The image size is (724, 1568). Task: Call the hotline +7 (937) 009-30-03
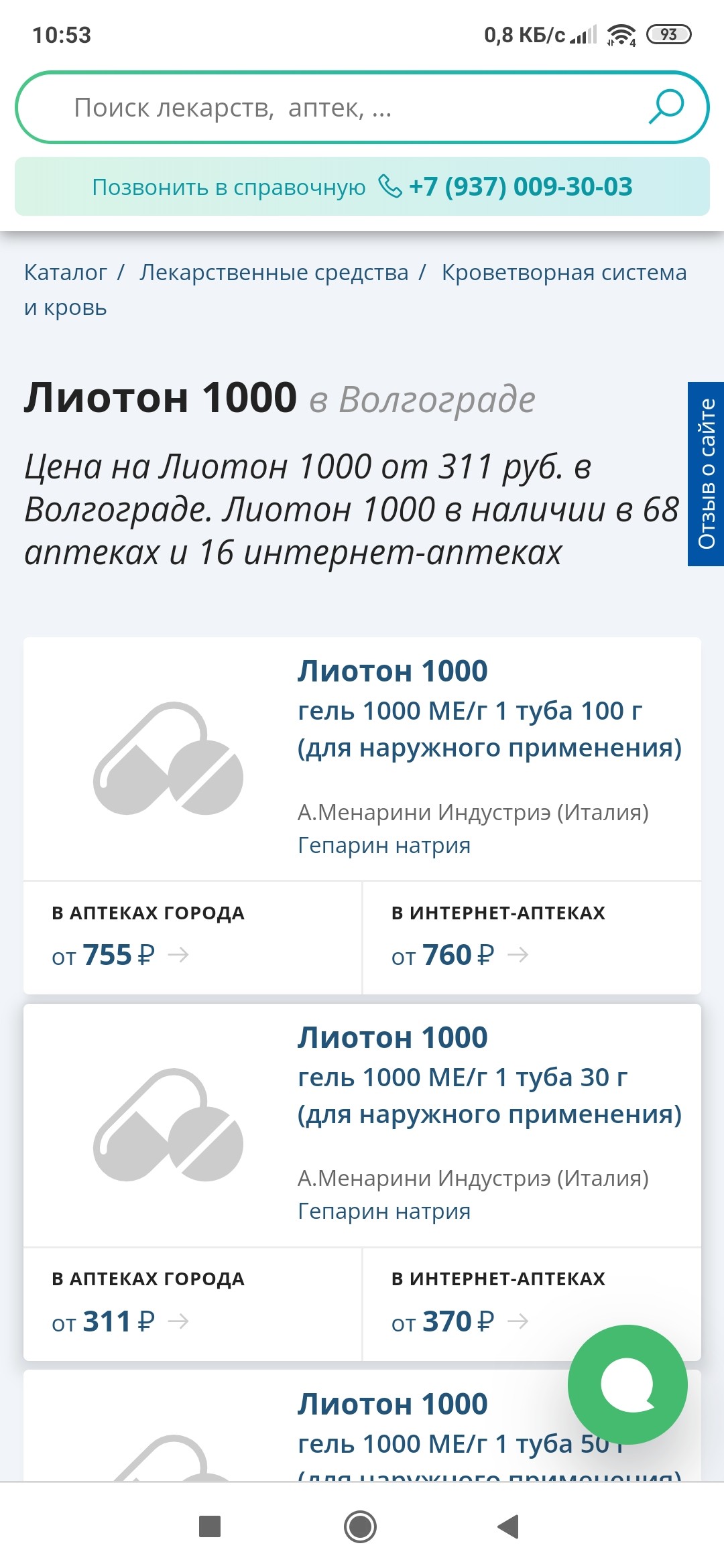520,186
